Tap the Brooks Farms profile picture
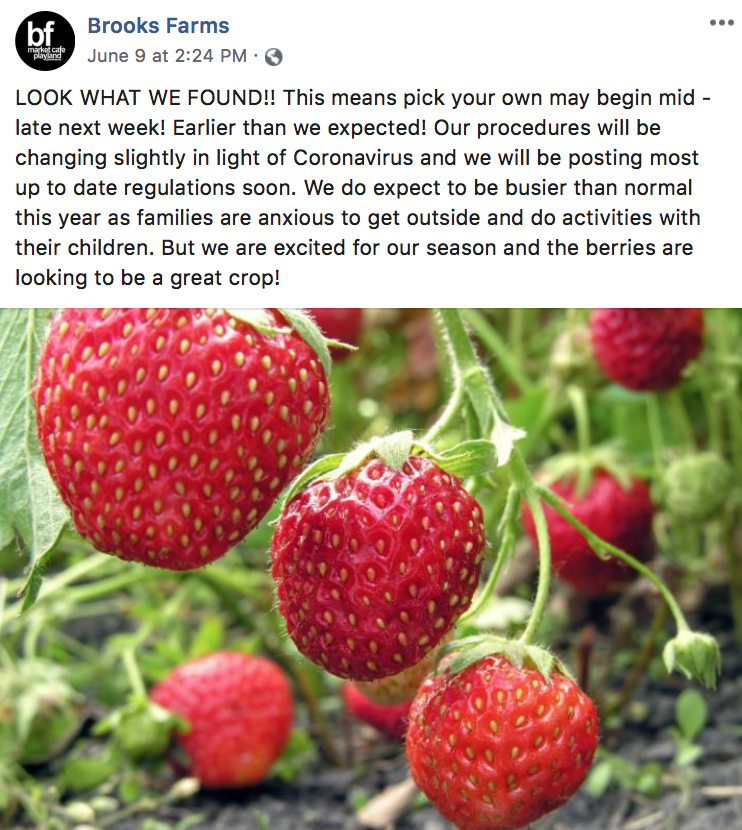 (x=45, y=41)
